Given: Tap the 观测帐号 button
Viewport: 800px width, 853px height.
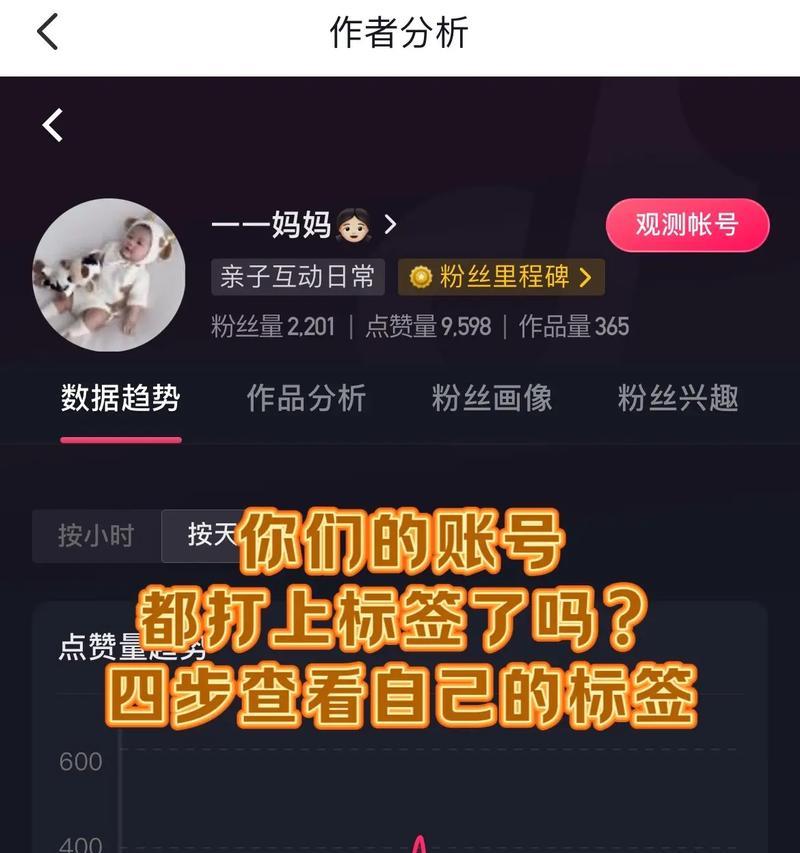Looking at the screenshot, I should [x=687, y=225].
